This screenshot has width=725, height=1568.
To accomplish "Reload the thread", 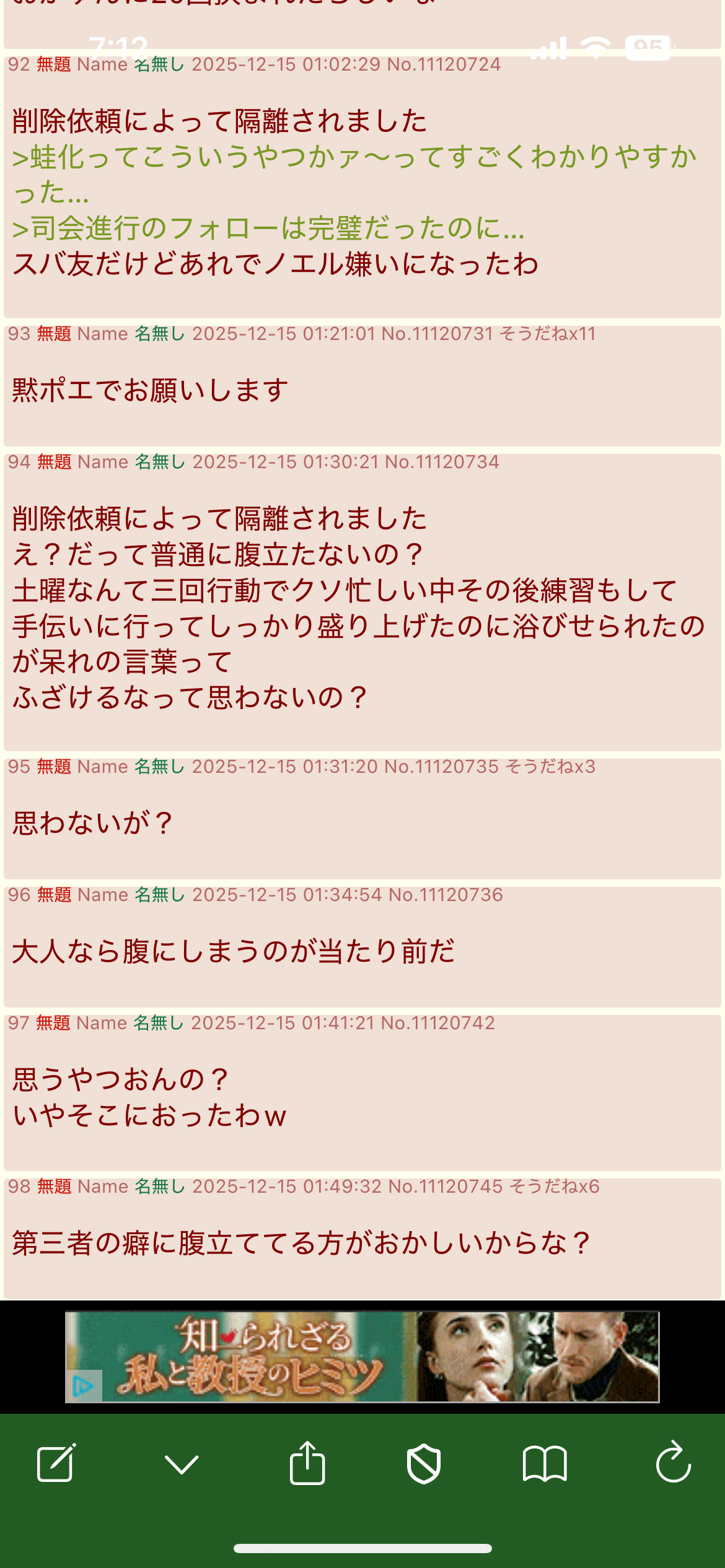I will (673, 1462).
